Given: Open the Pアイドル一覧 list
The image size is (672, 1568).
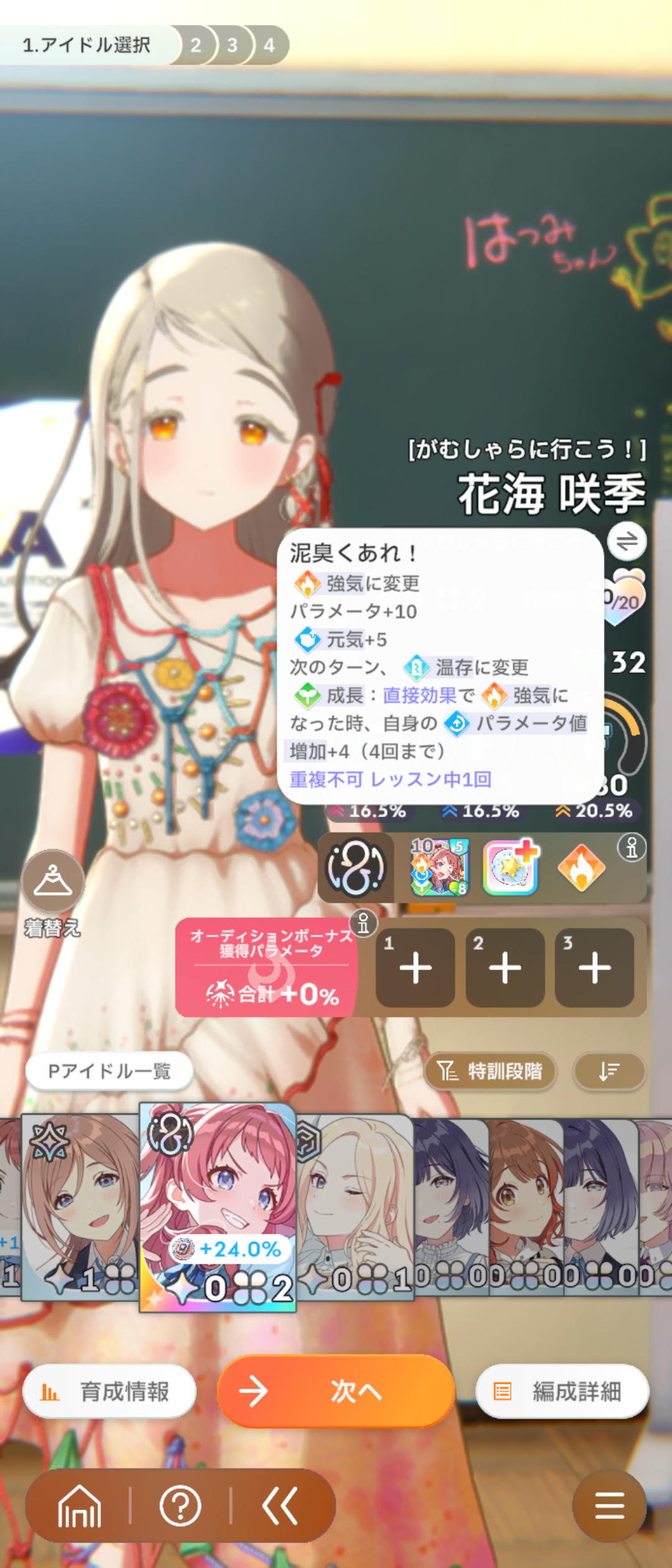Looking at the screenshot, I should (x=110, y=1071).
